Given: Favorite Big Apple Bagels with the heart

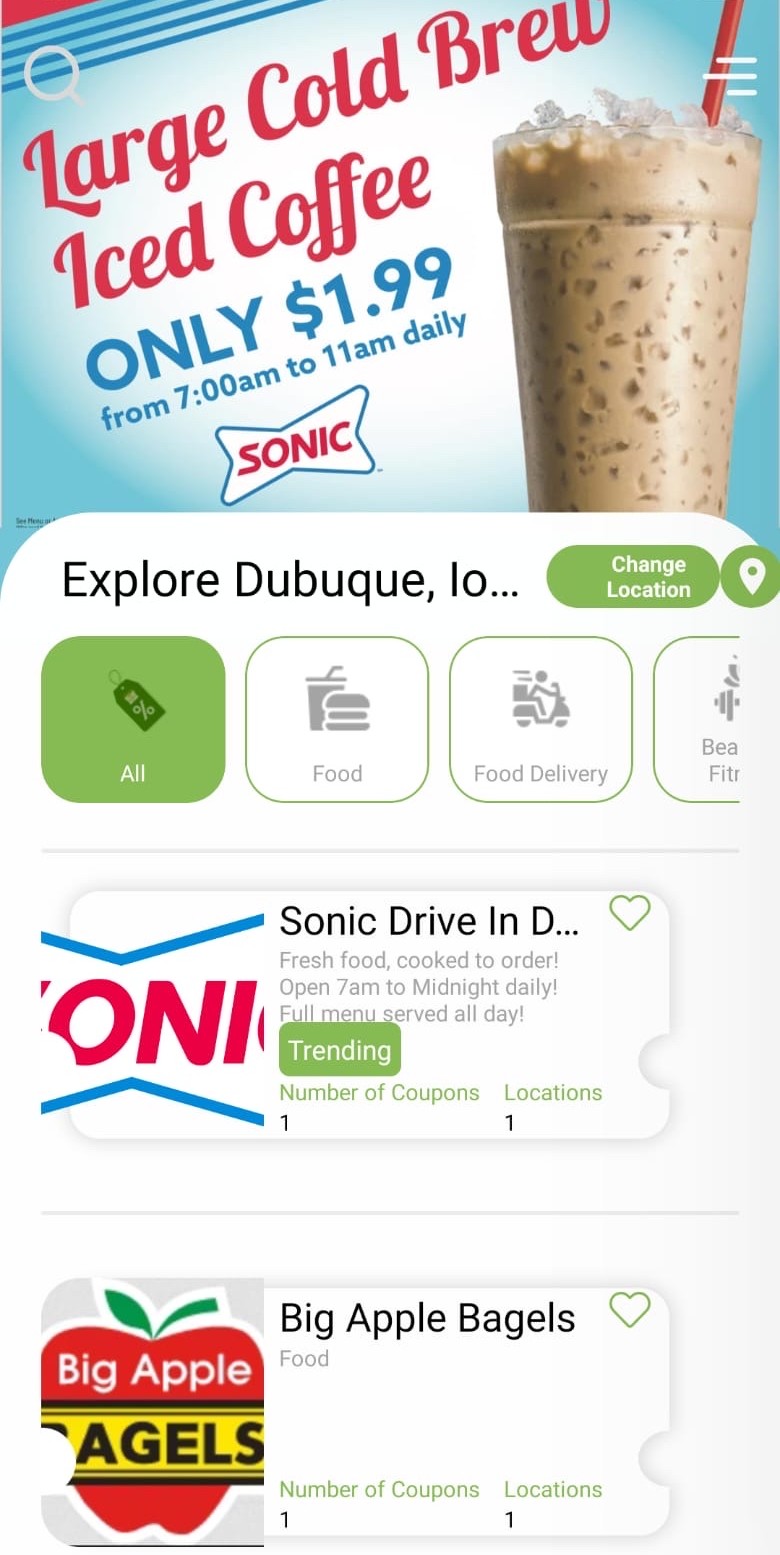Looking at the screenshot, I should click(x=630, y=1309).
